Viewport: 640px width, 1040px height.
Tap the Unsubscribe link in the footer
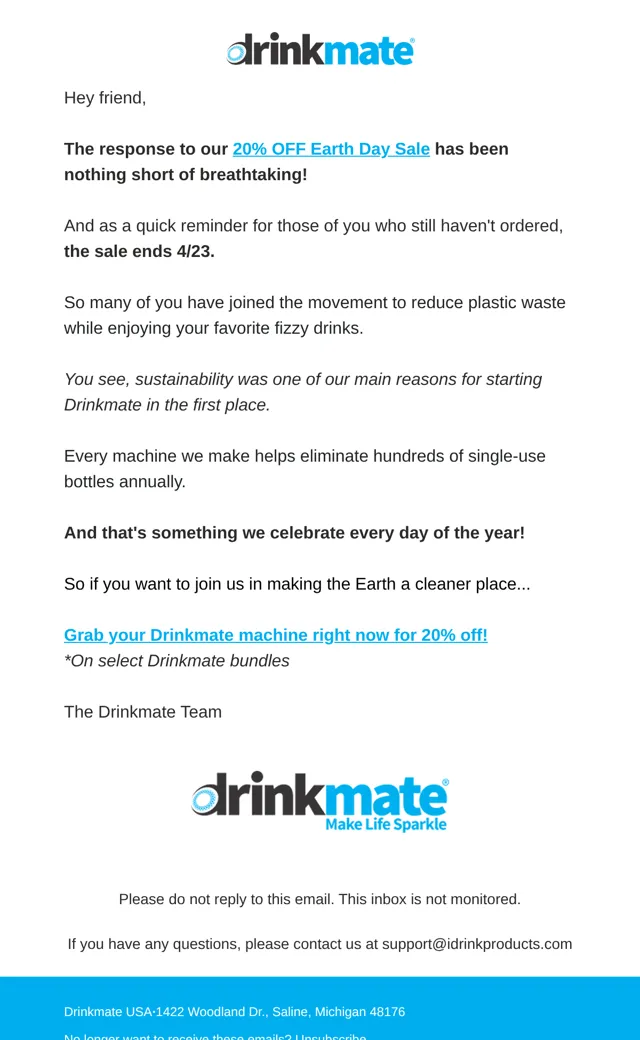[x=330, y=1036]
